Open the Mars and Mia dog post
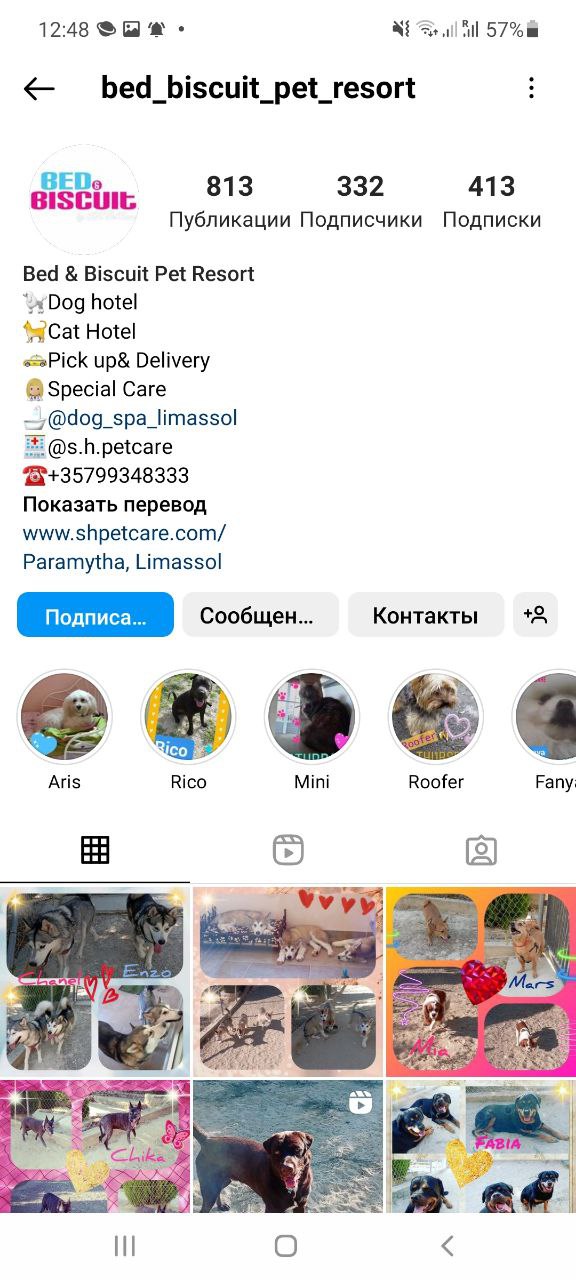Screen dimensions: 576x1280 coord(481,981)
